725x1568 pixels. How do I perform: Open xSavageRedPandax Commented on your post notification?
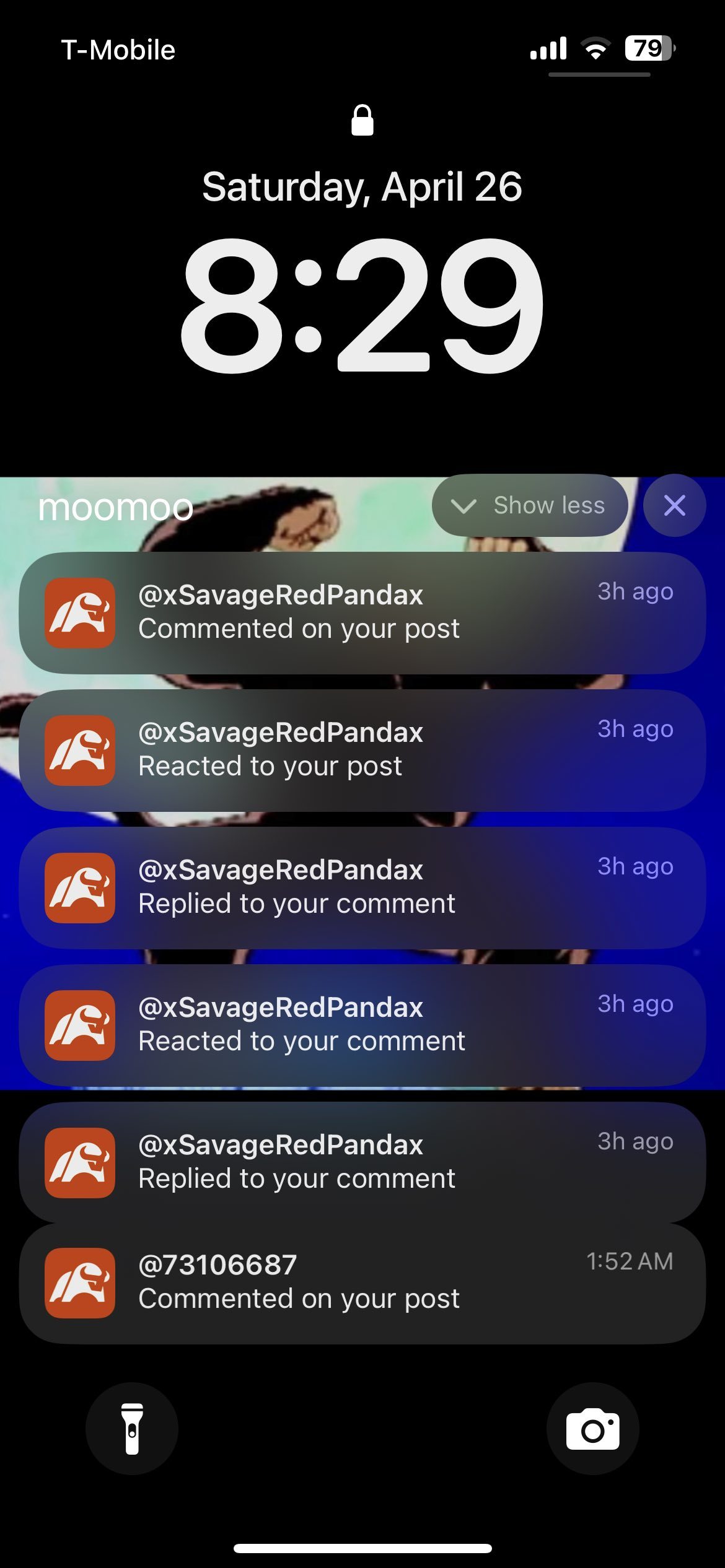(362, 613)
